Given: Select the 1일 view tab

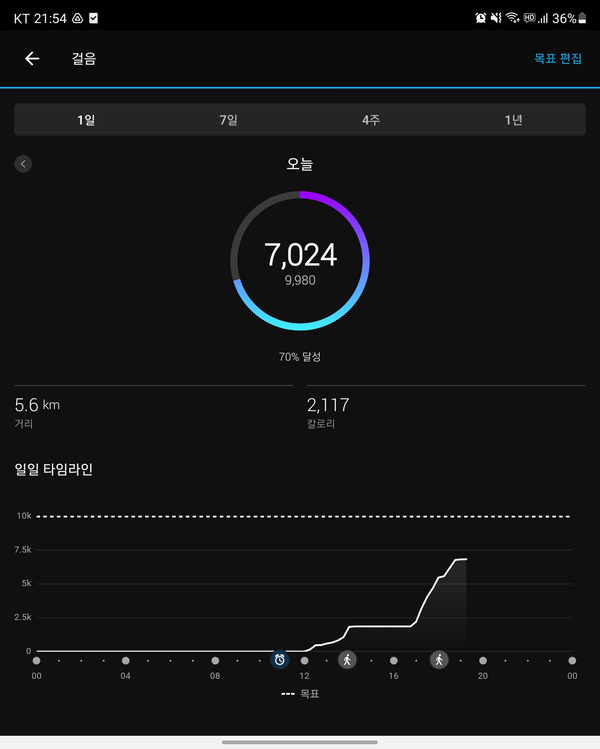Looking at the screenshot, I should tap(86, 120).
